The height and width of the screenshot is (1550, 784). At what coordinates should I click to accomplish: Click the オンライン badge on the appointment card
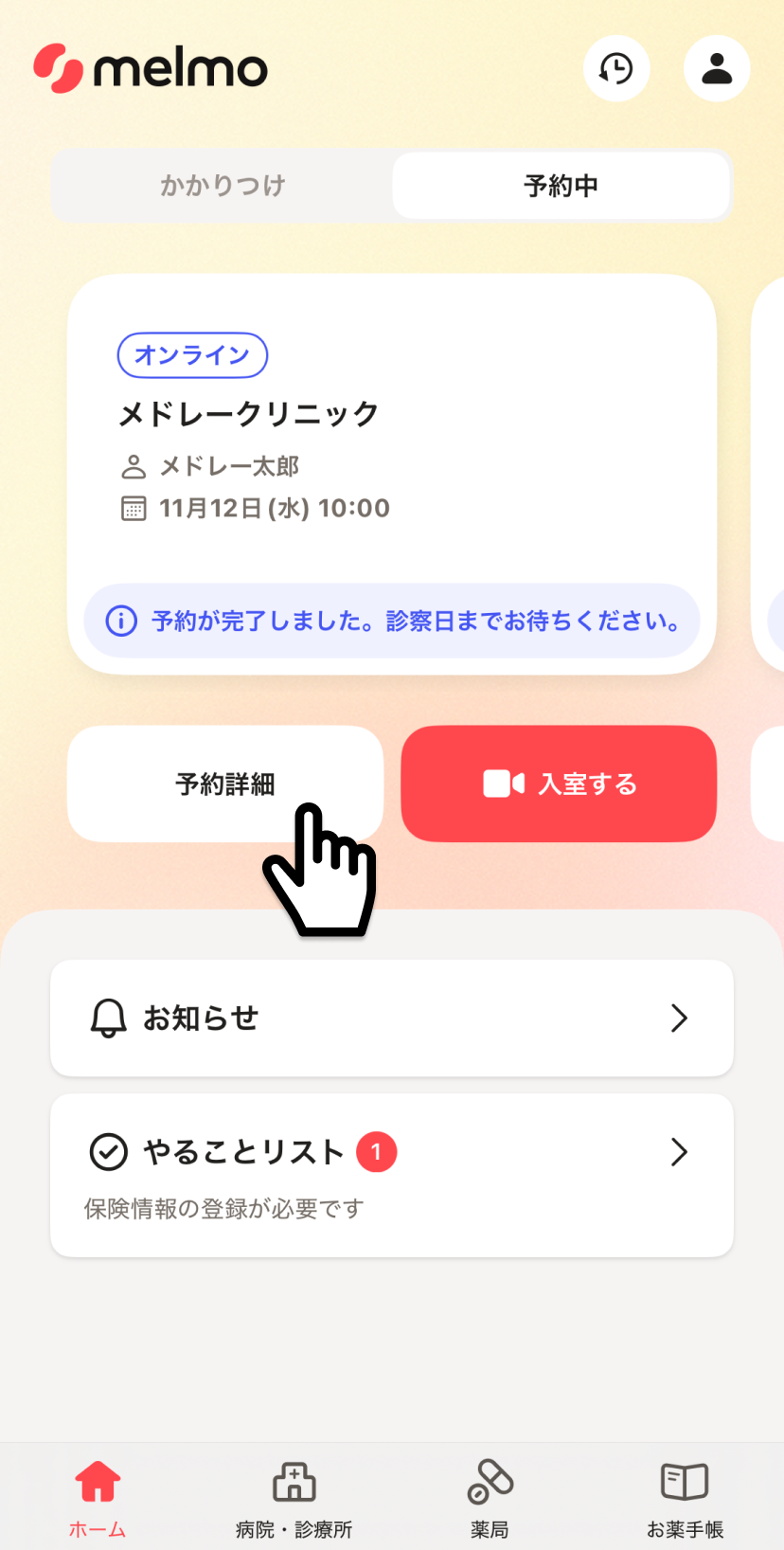191,355
